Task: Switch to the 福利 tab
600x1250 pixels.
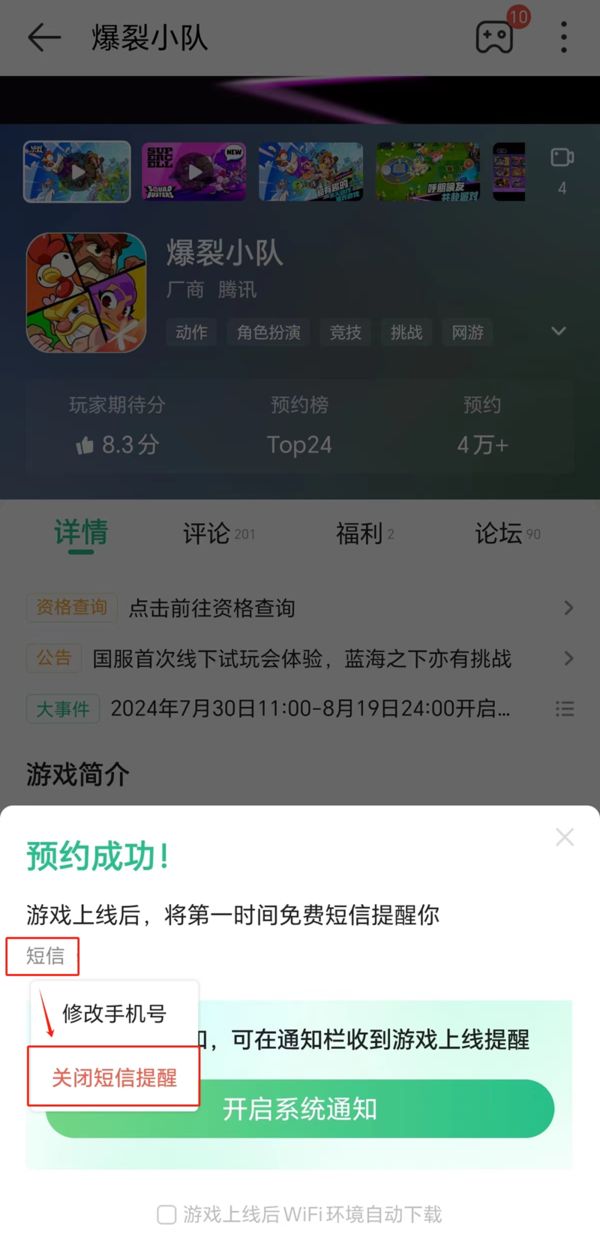Action: point(360,534)
